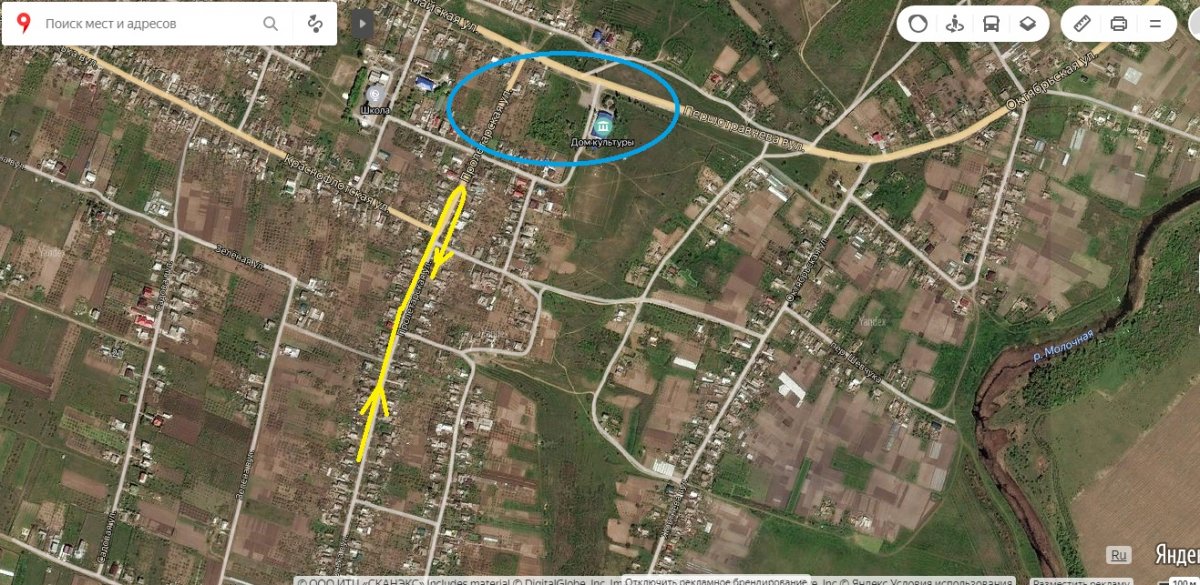Print the current map
Image resolution: width=1200 pixels, height=585 pixels.
[1118, 23]
